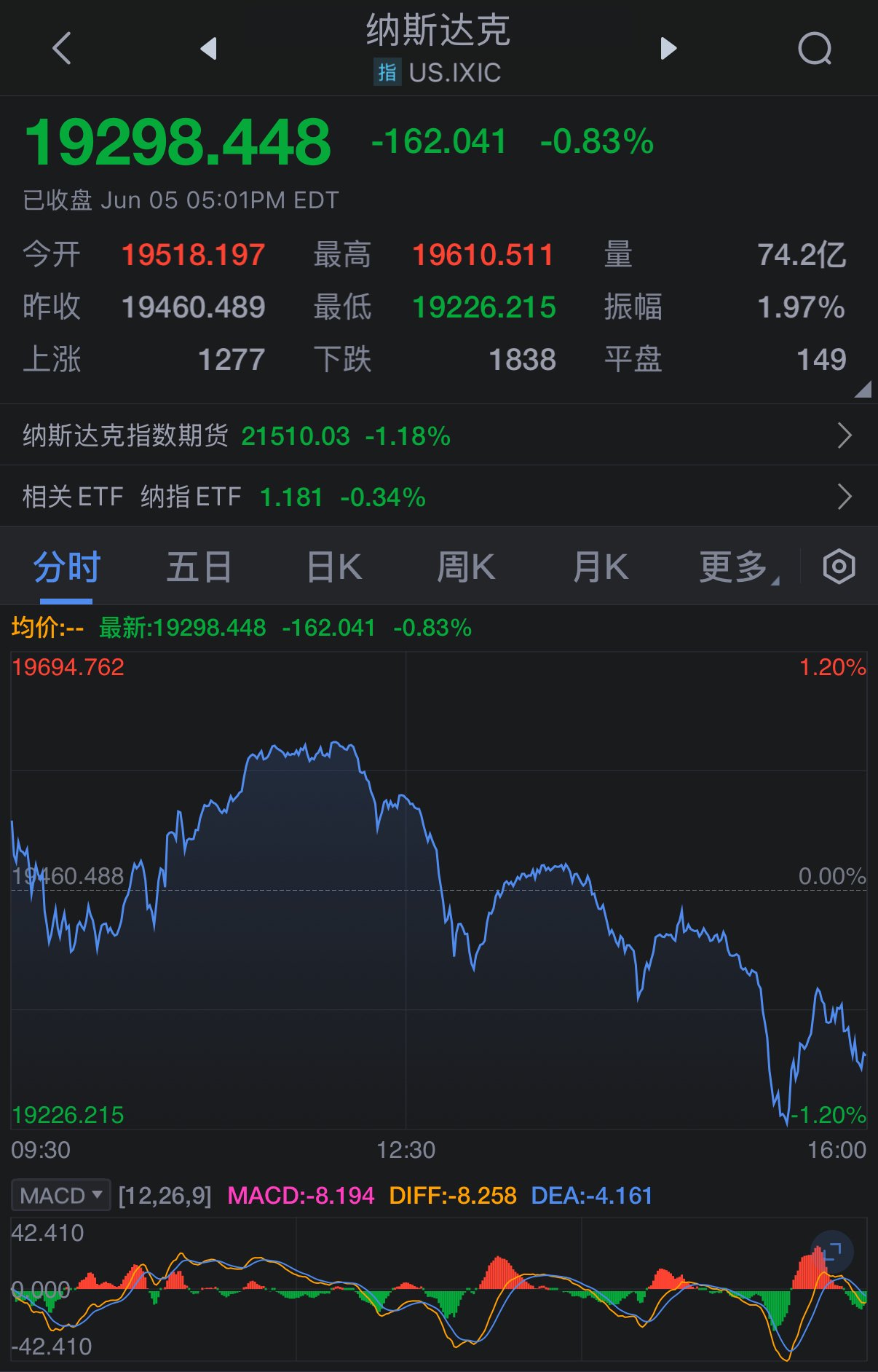Switch to the next stock with right arrow
This screenshot has height=1372, width=878.
(668, 49)
